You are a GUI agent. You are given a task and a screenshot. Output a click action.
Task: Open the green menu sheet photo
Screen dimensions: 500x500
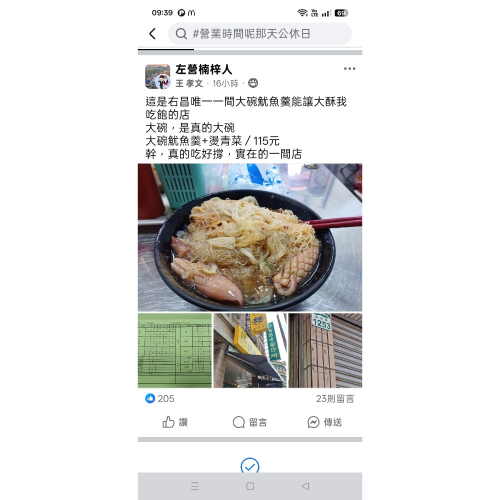point(175,350)
